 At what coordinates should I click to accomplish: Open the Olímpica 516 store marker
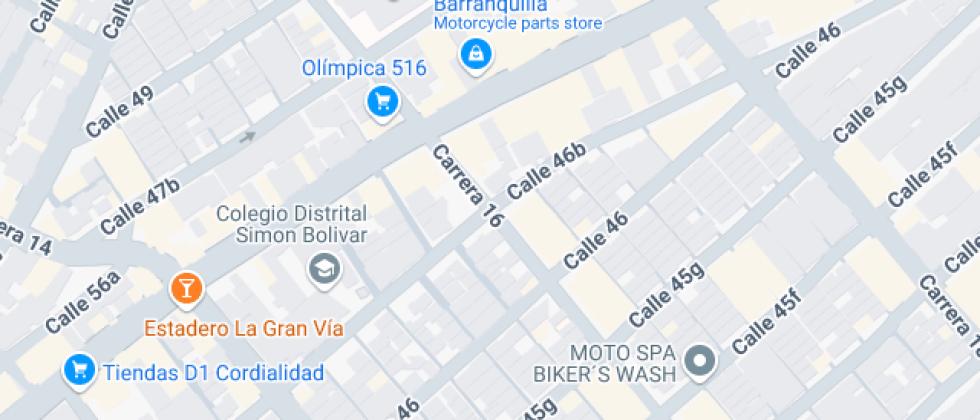coord(381,101)
